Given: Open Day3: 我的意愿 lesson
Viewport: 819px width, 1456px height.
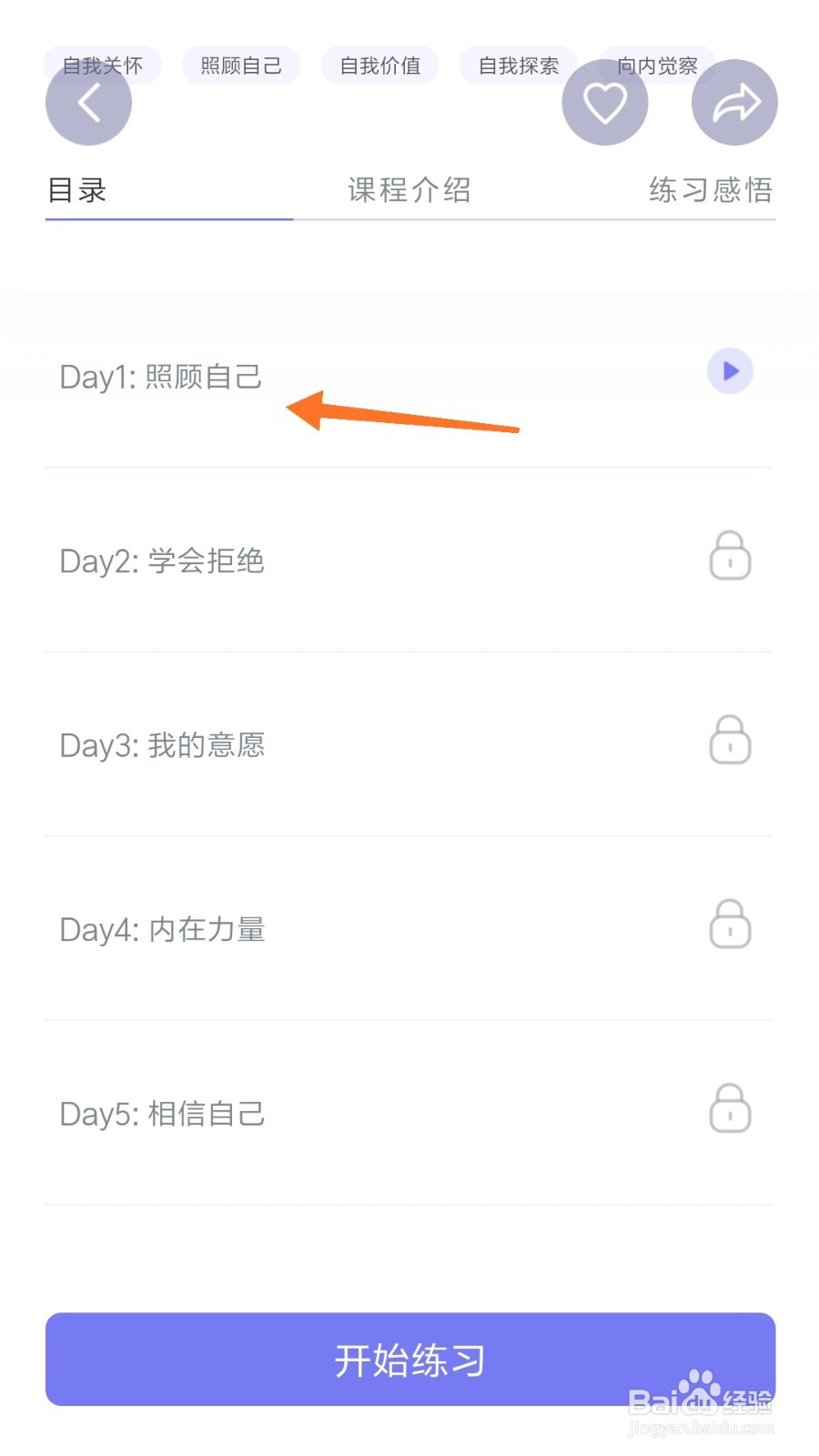Looking at the screenshot, I should (162, 745).
